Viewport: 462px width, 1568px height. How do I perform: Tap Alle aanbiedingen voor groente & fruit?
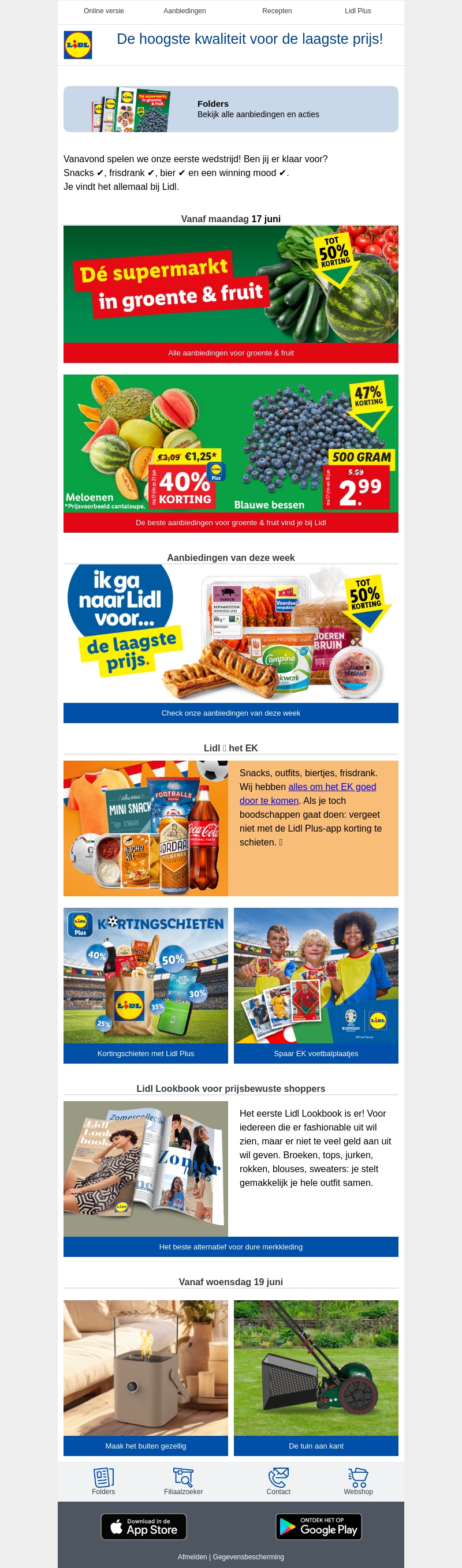pos(230,353)
